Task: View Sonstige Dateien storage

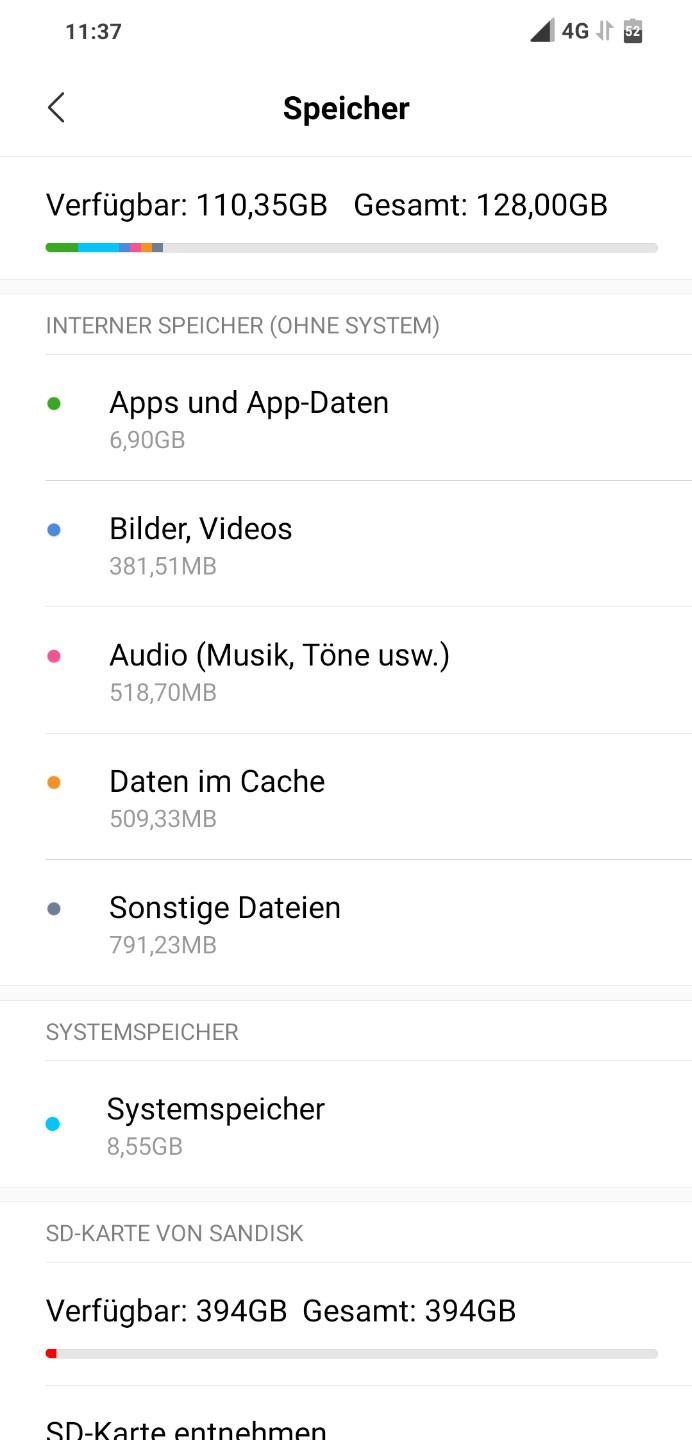Action: pyautogui.click(x=346, y=923)
